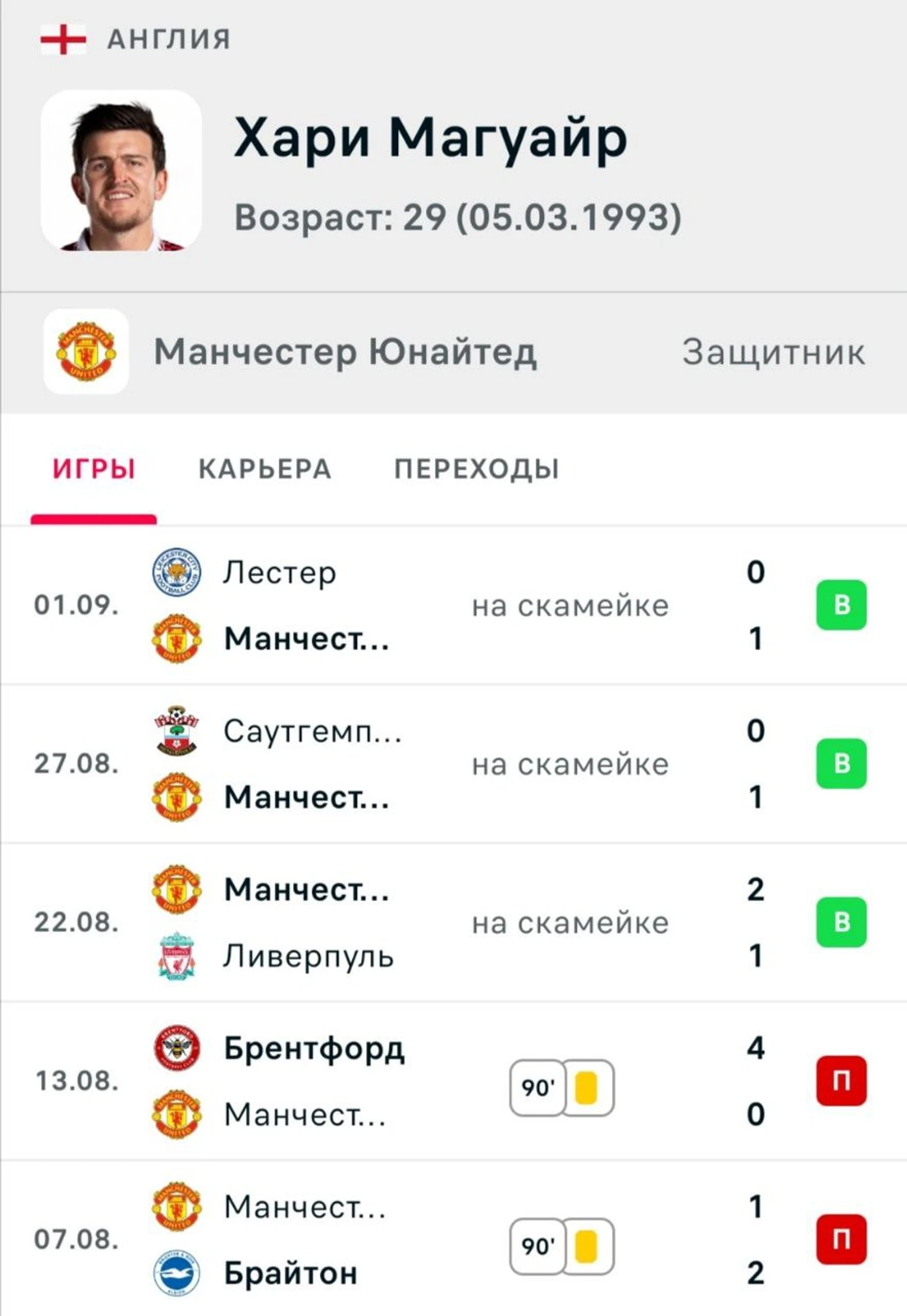View the 27.08 match against Саутгемптон
Screen dimensions: 907x1316
[453, 764]
